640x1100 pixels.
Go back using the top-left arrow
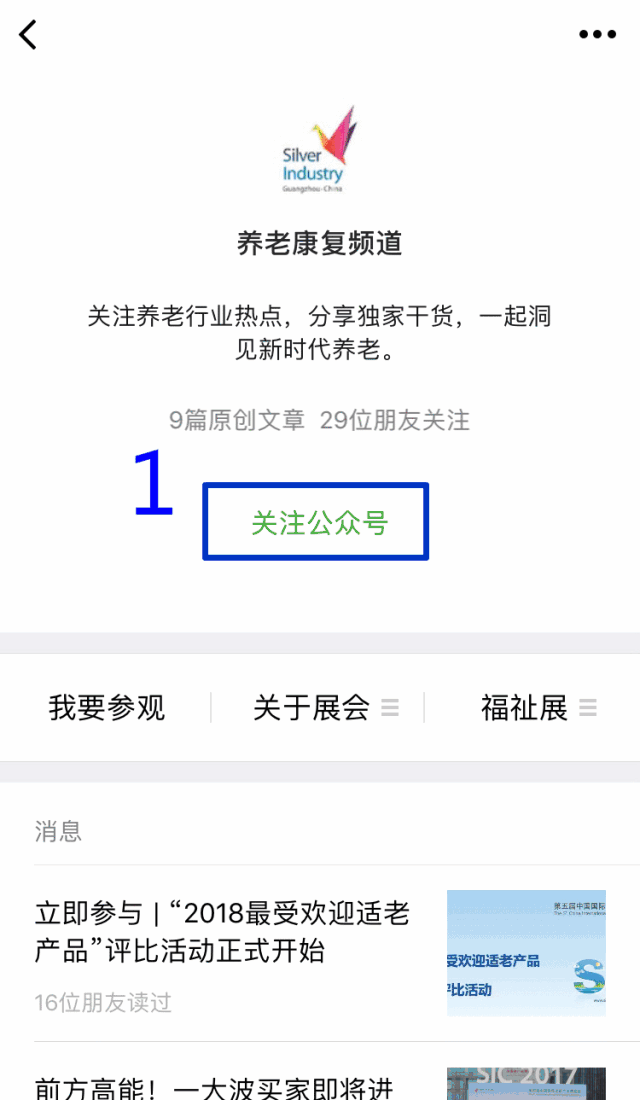[x=28, y=35]
